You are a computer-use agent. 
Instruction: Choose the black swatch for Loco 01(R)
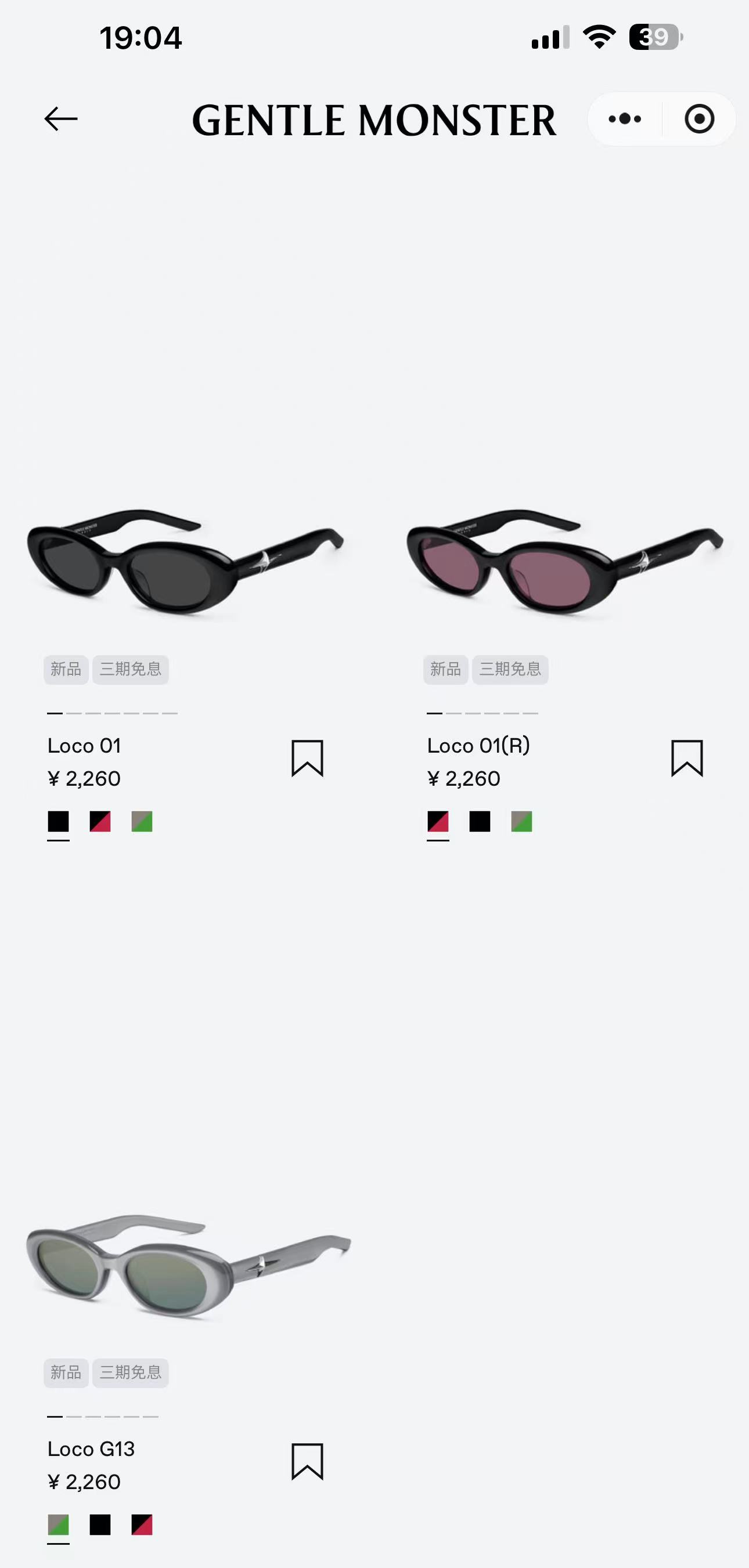pos(480,822)
